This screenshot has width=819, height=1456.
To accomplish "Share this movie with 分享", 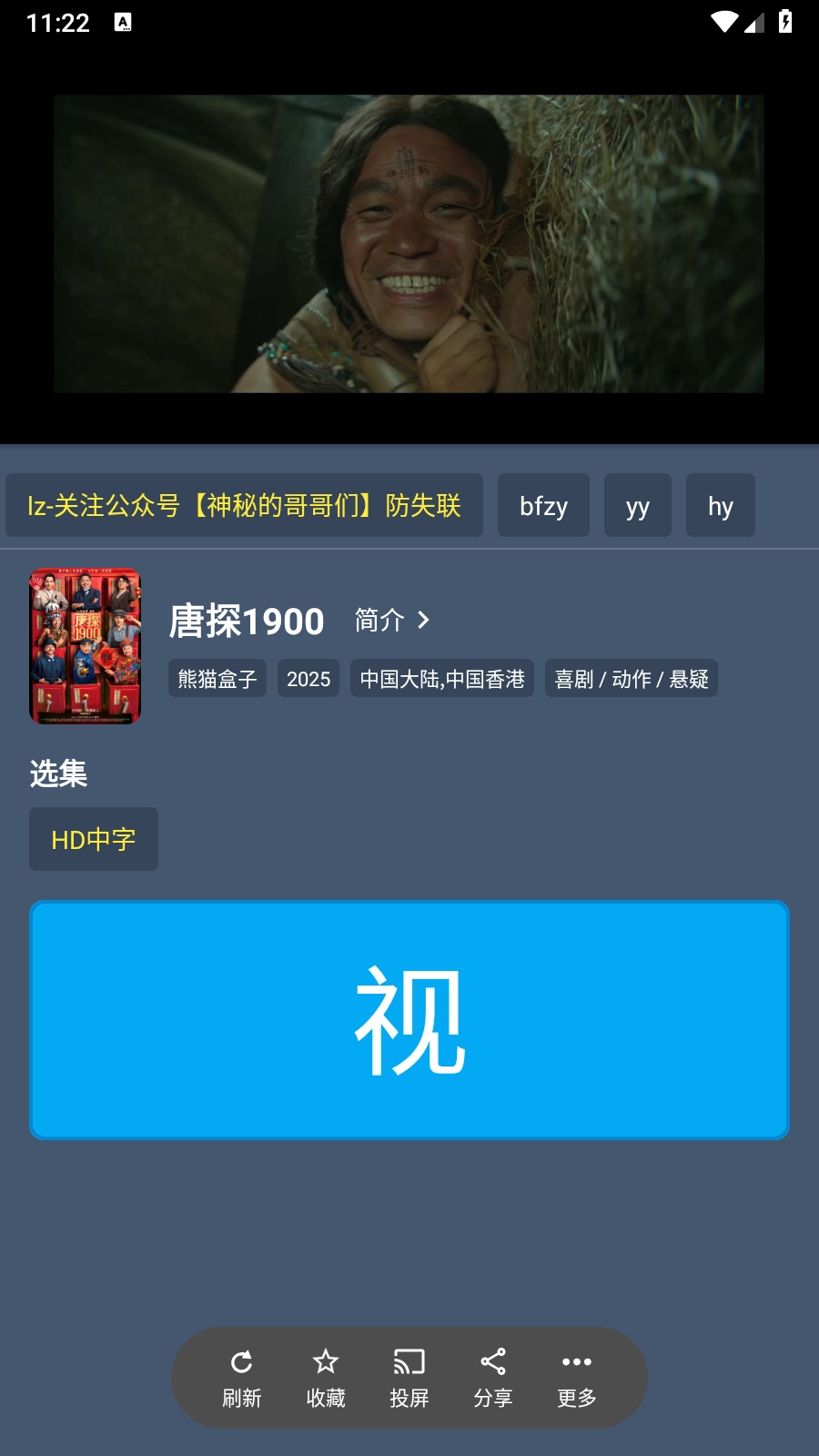I will point(493,1377).
